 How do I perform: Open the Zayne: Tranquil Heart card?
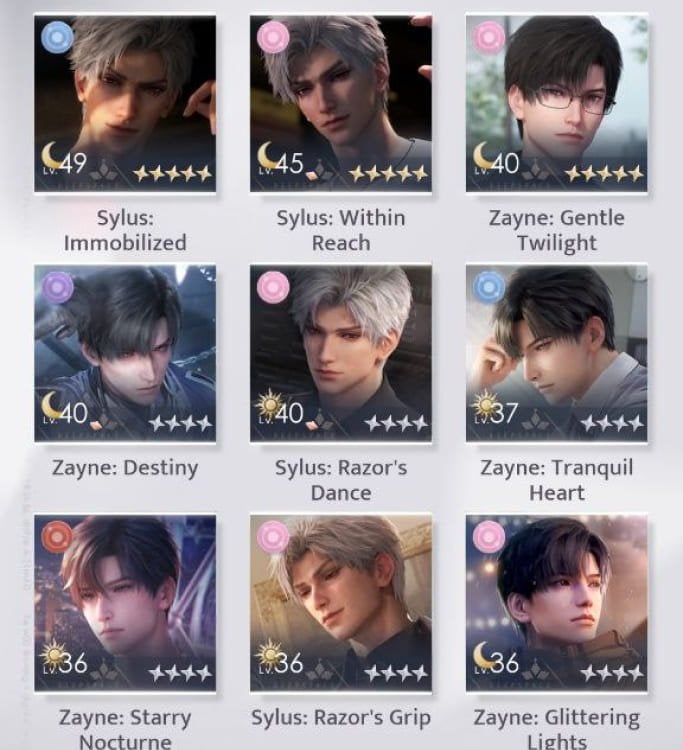(x=557, y=353)
